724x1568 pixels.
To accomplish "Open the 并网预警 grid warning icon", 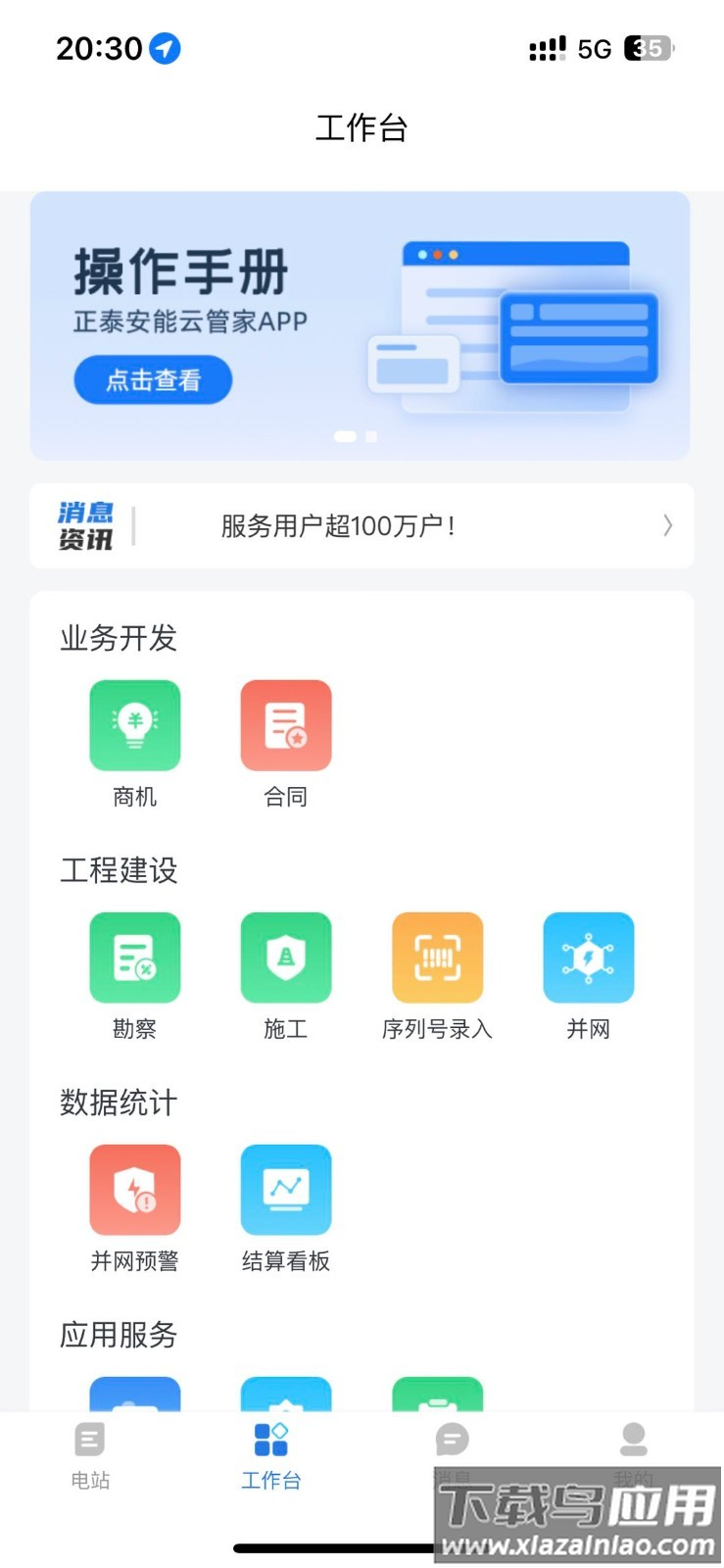I will [134, 1189].
